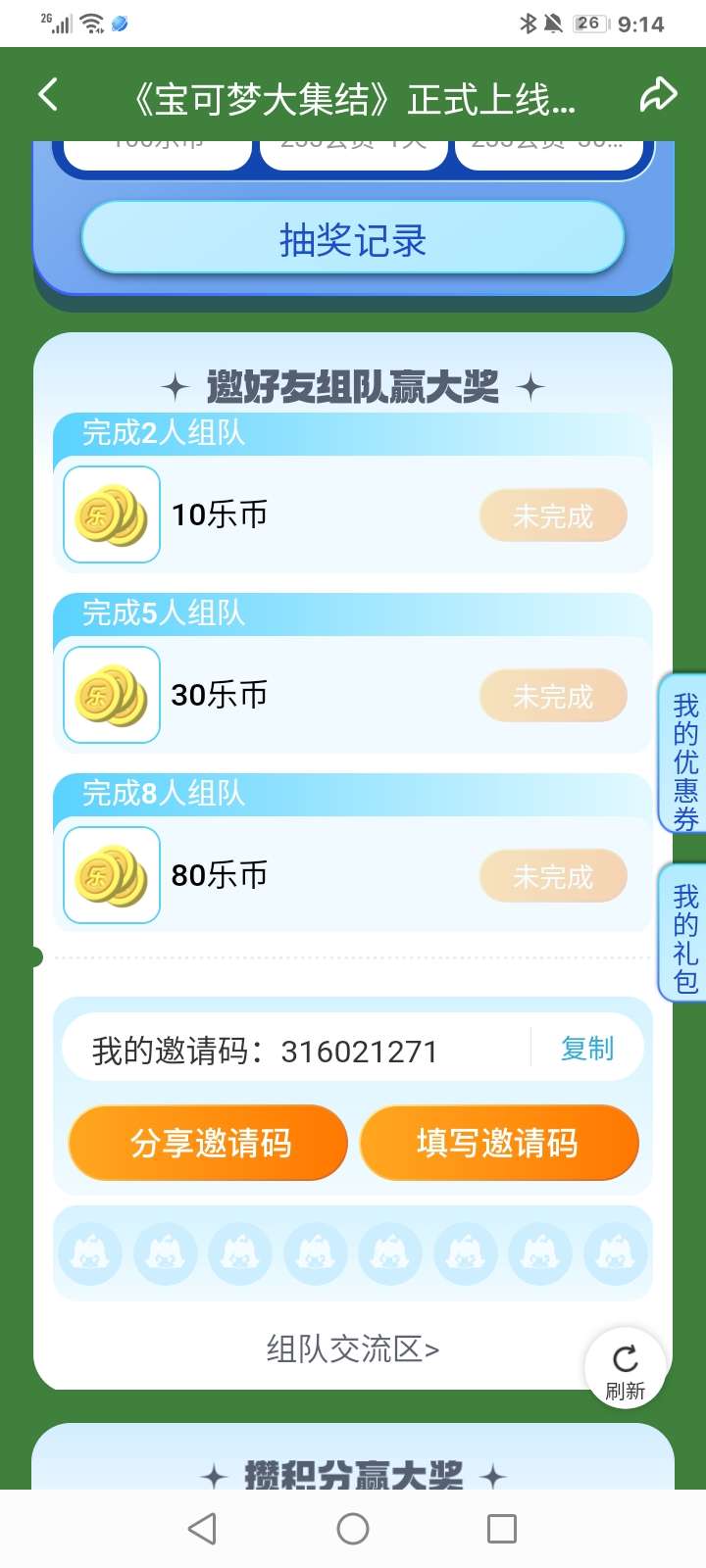
Task: Open the 组队交流区 team discussion link
Action: pos(353,1349)
